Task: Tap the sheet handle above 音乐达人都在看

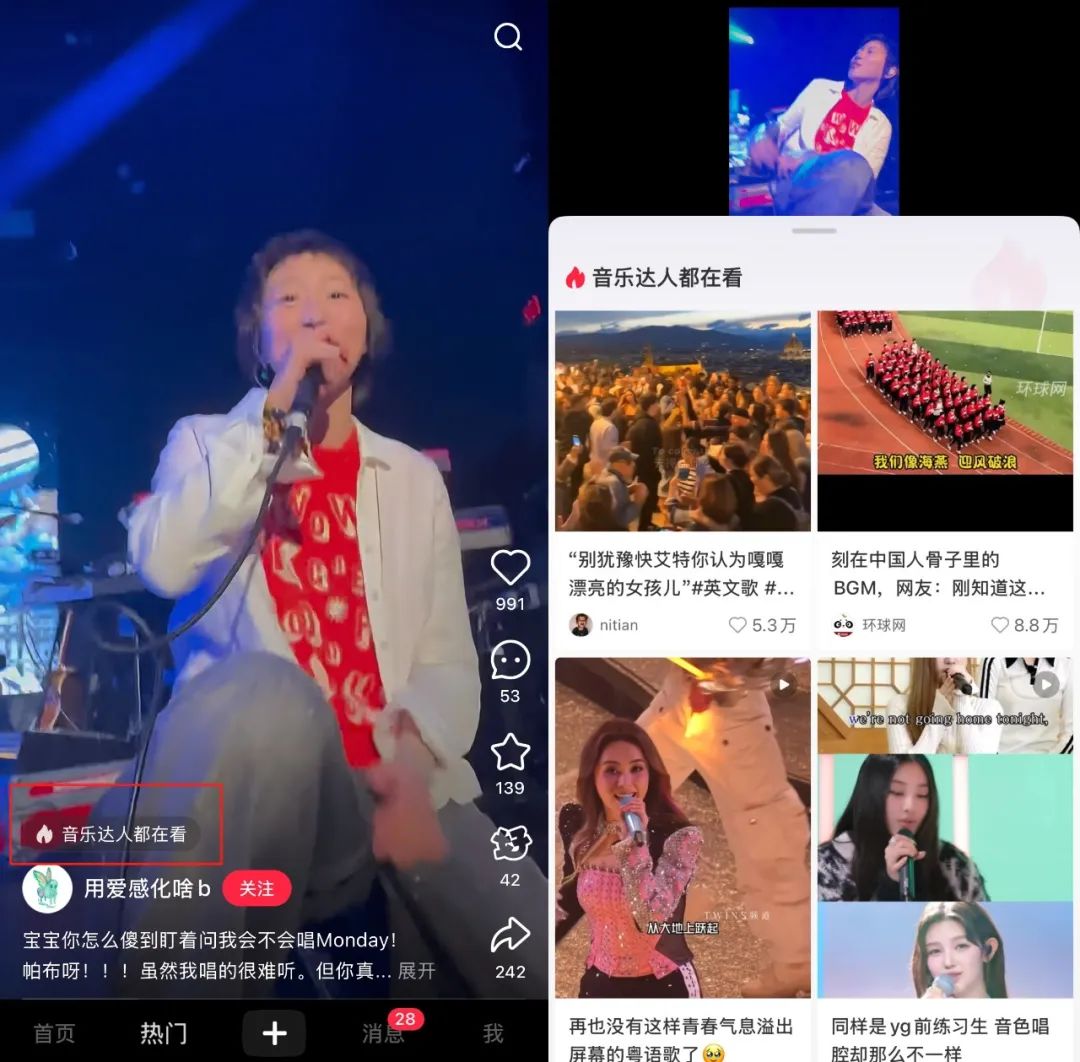Action: 813,231
